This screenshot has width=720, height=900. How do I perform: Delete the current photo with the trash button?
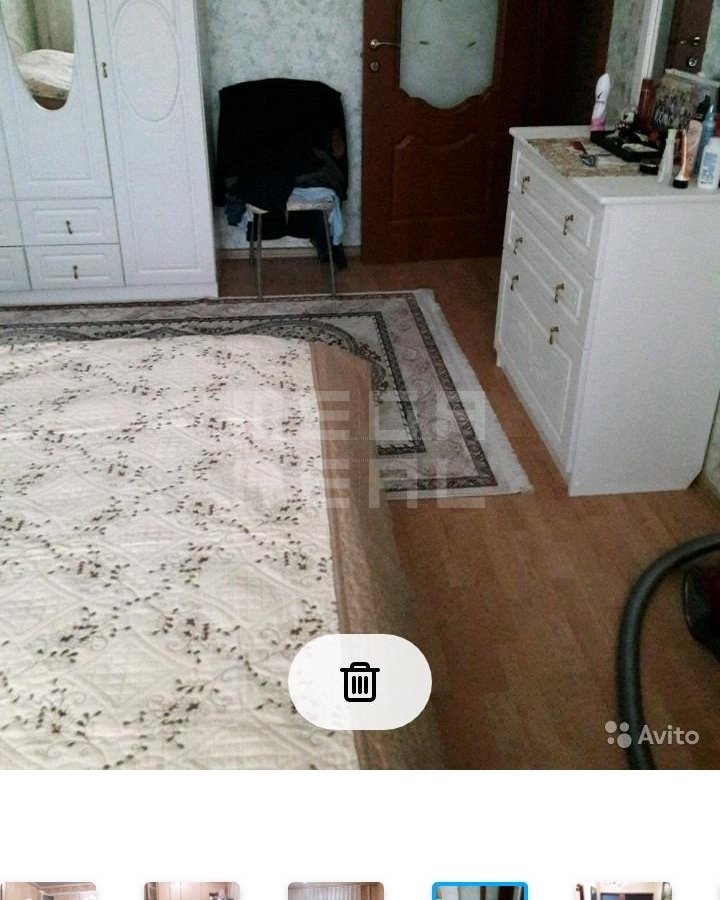(x=360, y=682)
